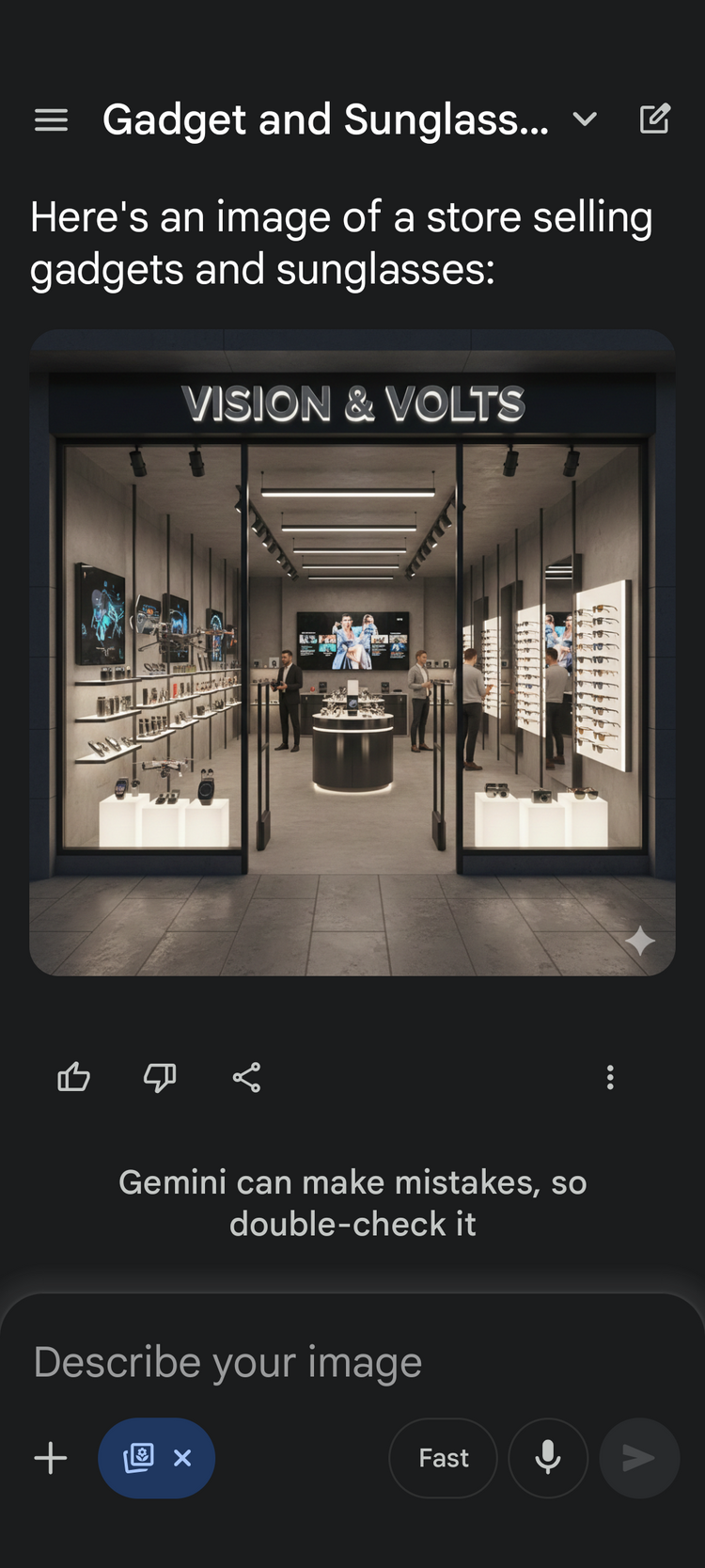Open the three-dot options menu
705x1568 pixels.
coord(610,1077)
